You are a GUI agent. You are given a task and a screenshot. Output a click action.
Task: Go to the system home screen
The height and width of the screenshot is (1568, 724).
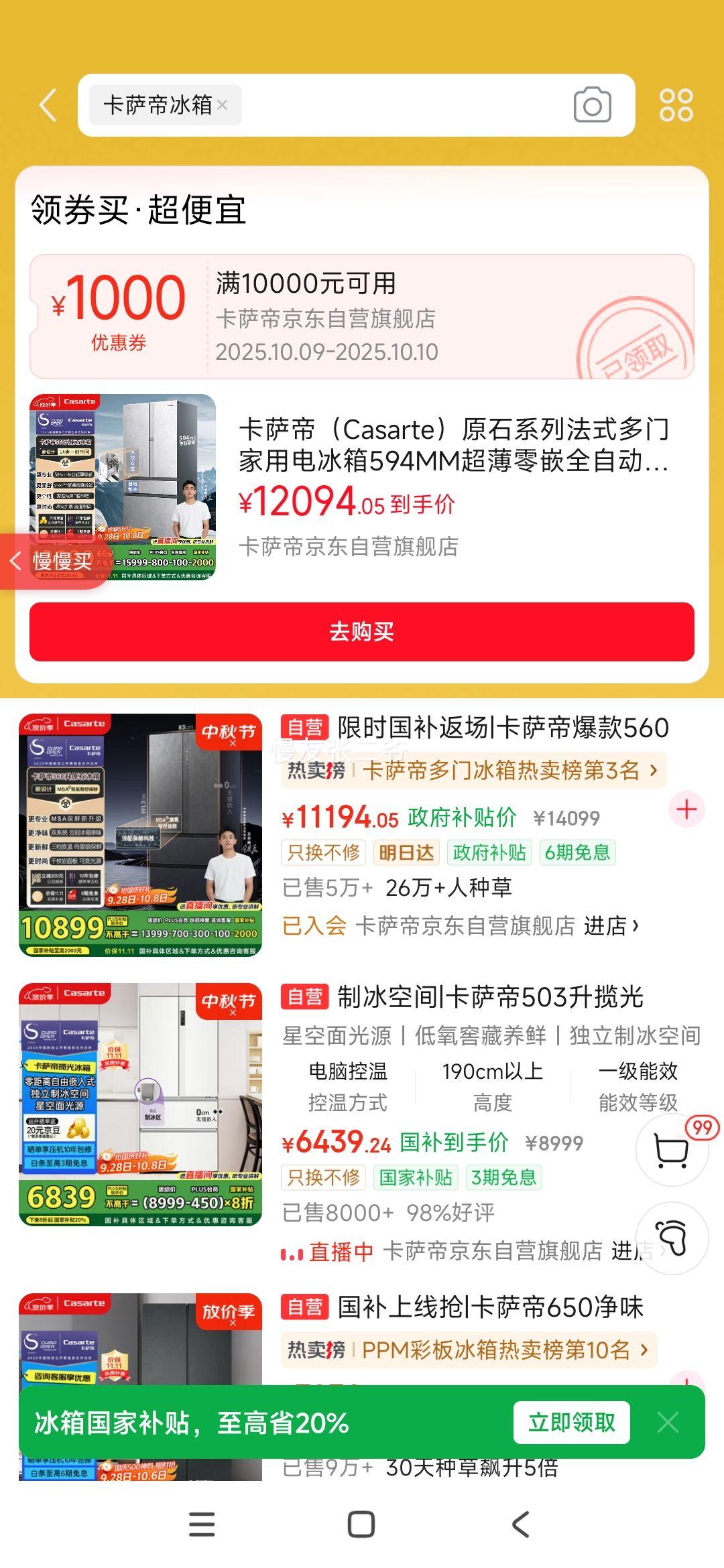361,1525
